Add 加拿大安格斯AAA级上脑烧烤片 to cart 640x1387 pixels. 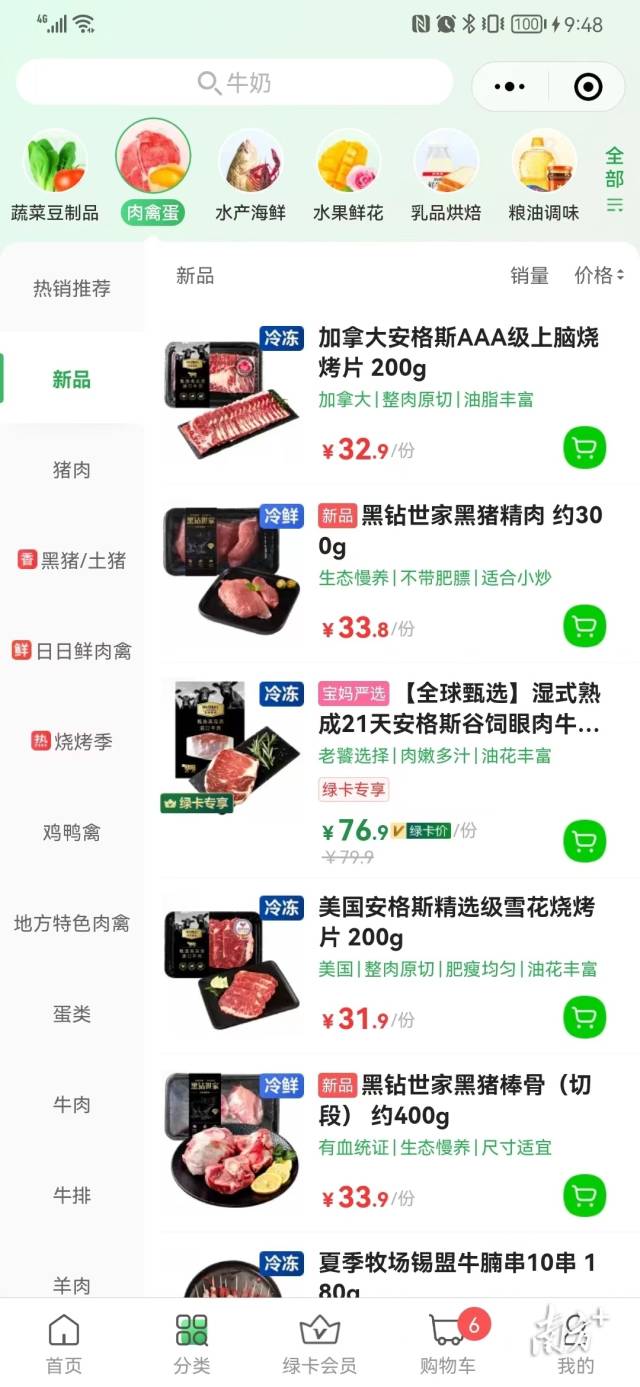coord(585,447)
